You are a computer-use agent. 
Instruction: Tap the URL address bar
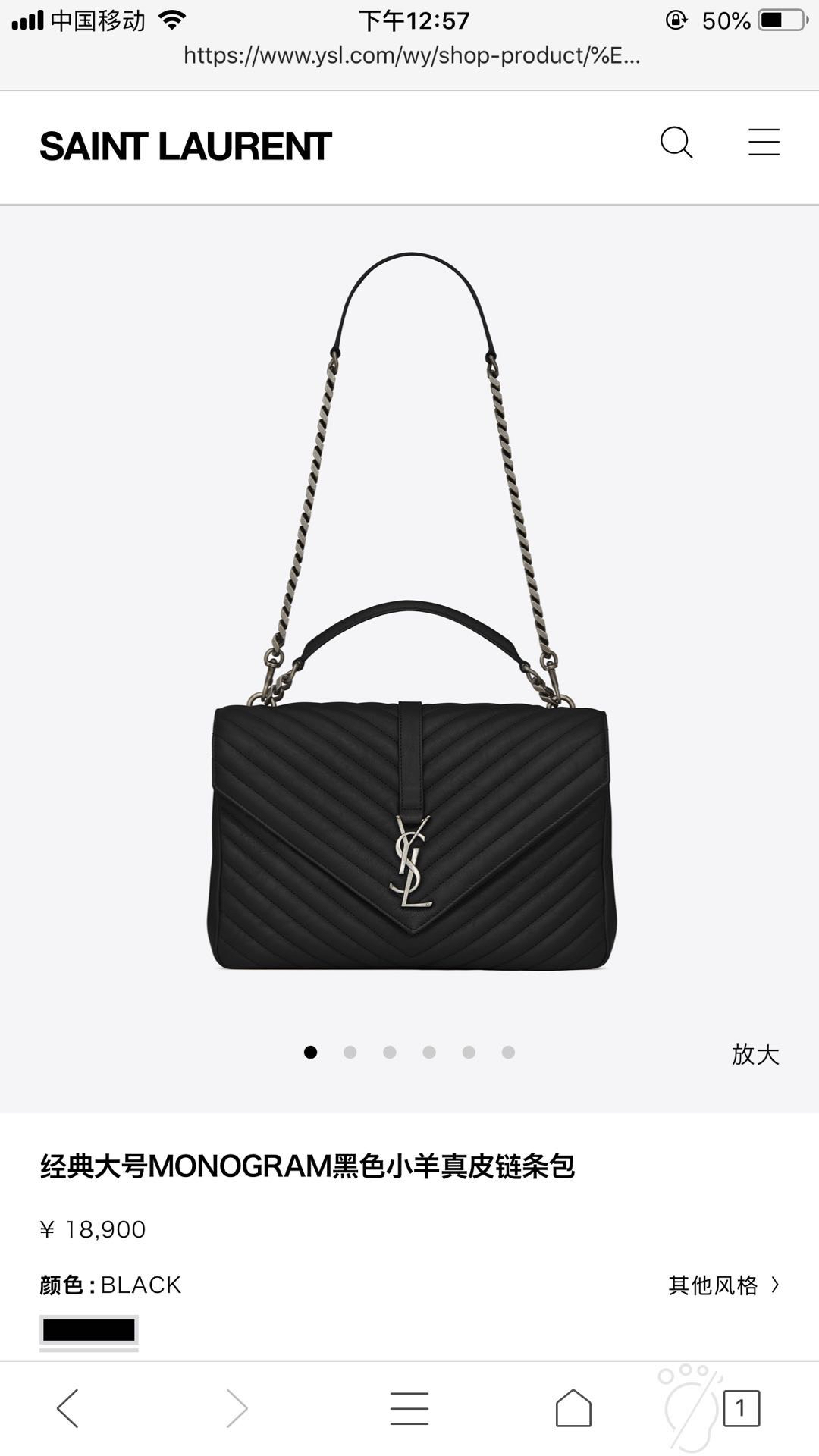412,55
